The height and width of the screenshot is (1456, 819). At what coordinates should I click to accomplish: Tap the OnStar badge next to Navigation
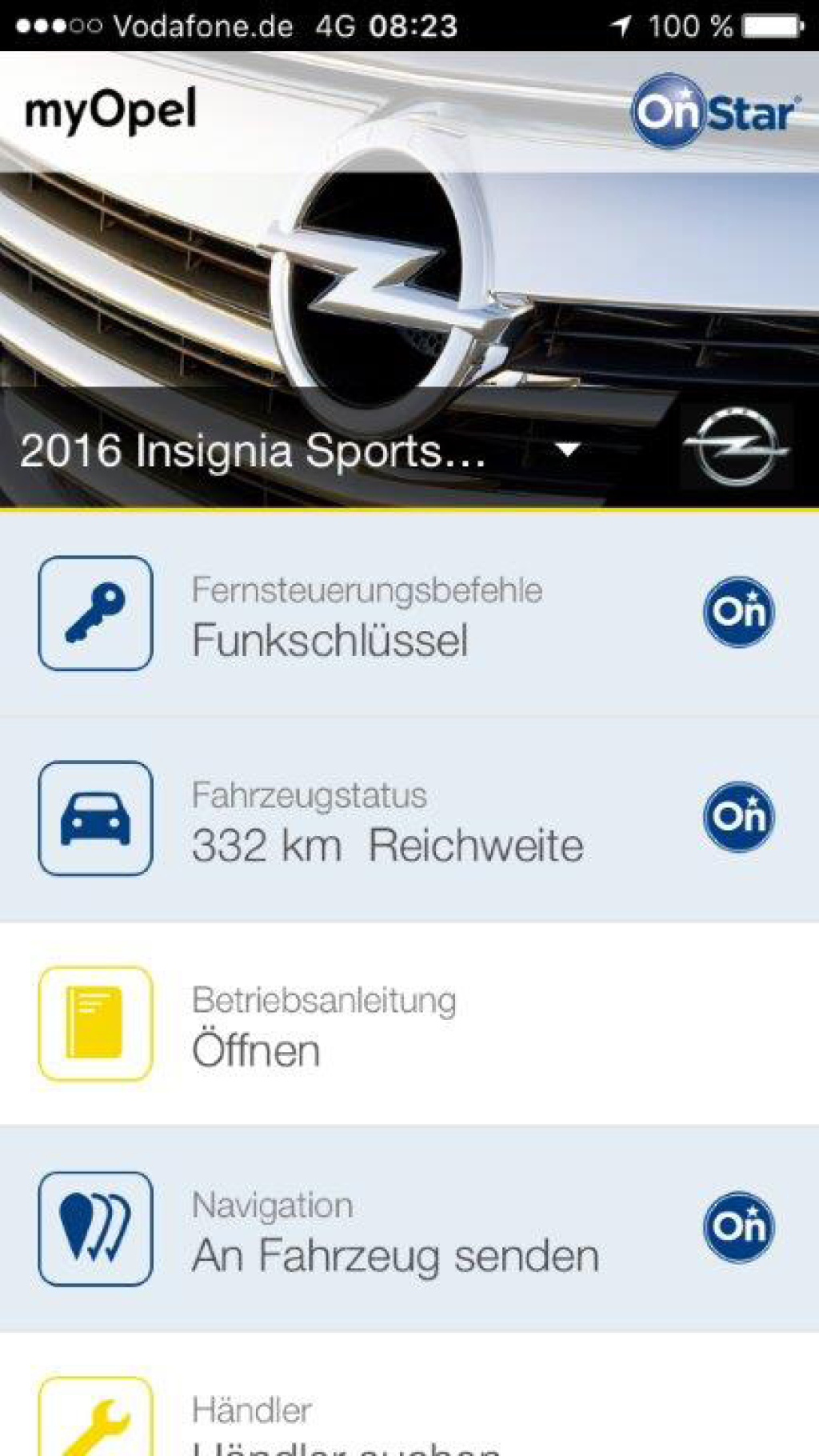740,1223
